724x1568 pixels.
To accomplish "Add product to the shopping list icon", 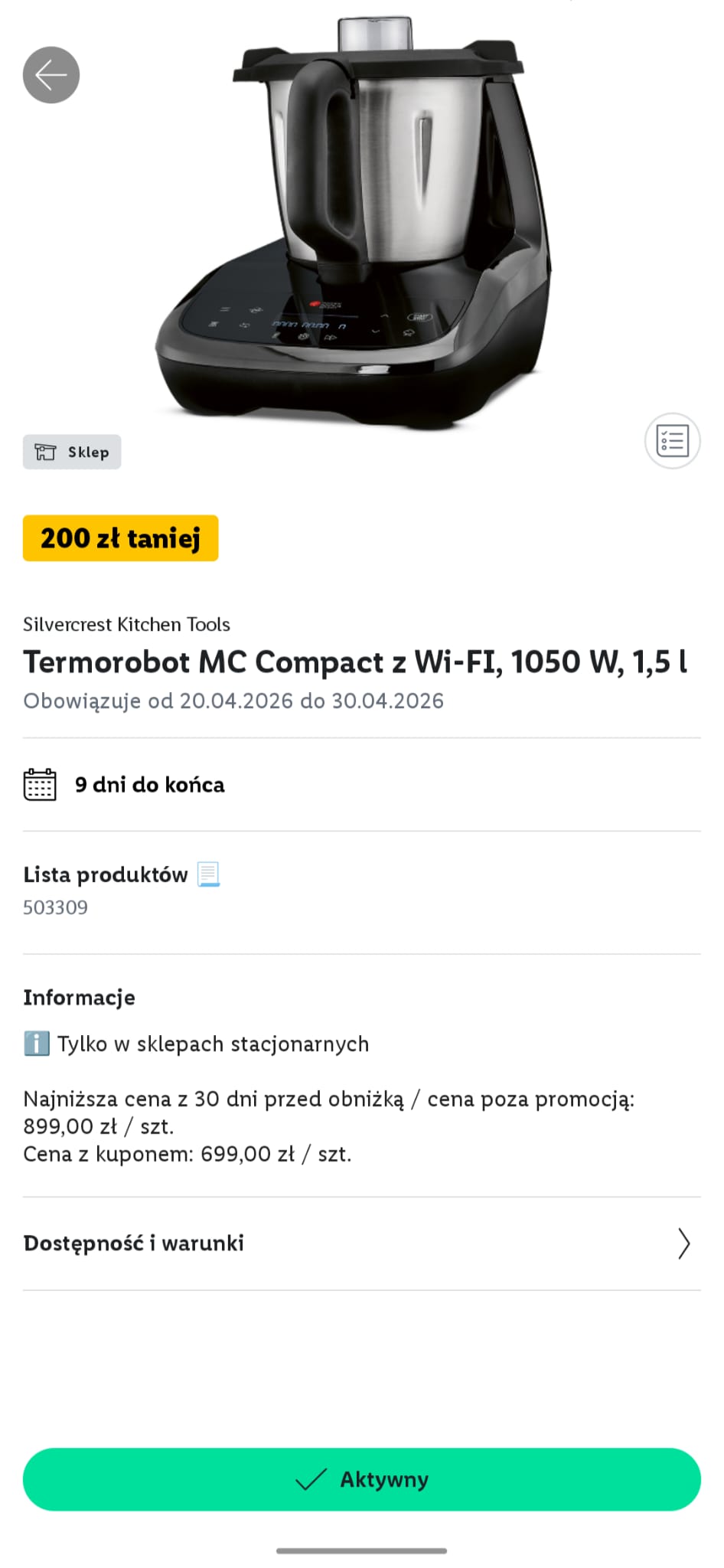I will [x=672, y=441].
